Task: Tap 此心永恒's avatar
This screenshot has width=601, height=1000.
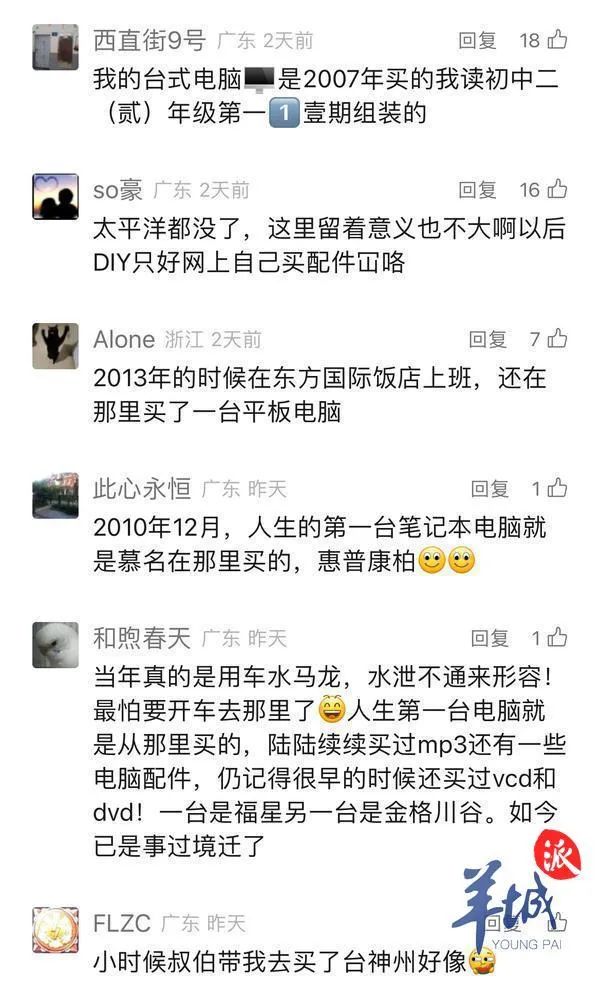Action: point(55,495)
